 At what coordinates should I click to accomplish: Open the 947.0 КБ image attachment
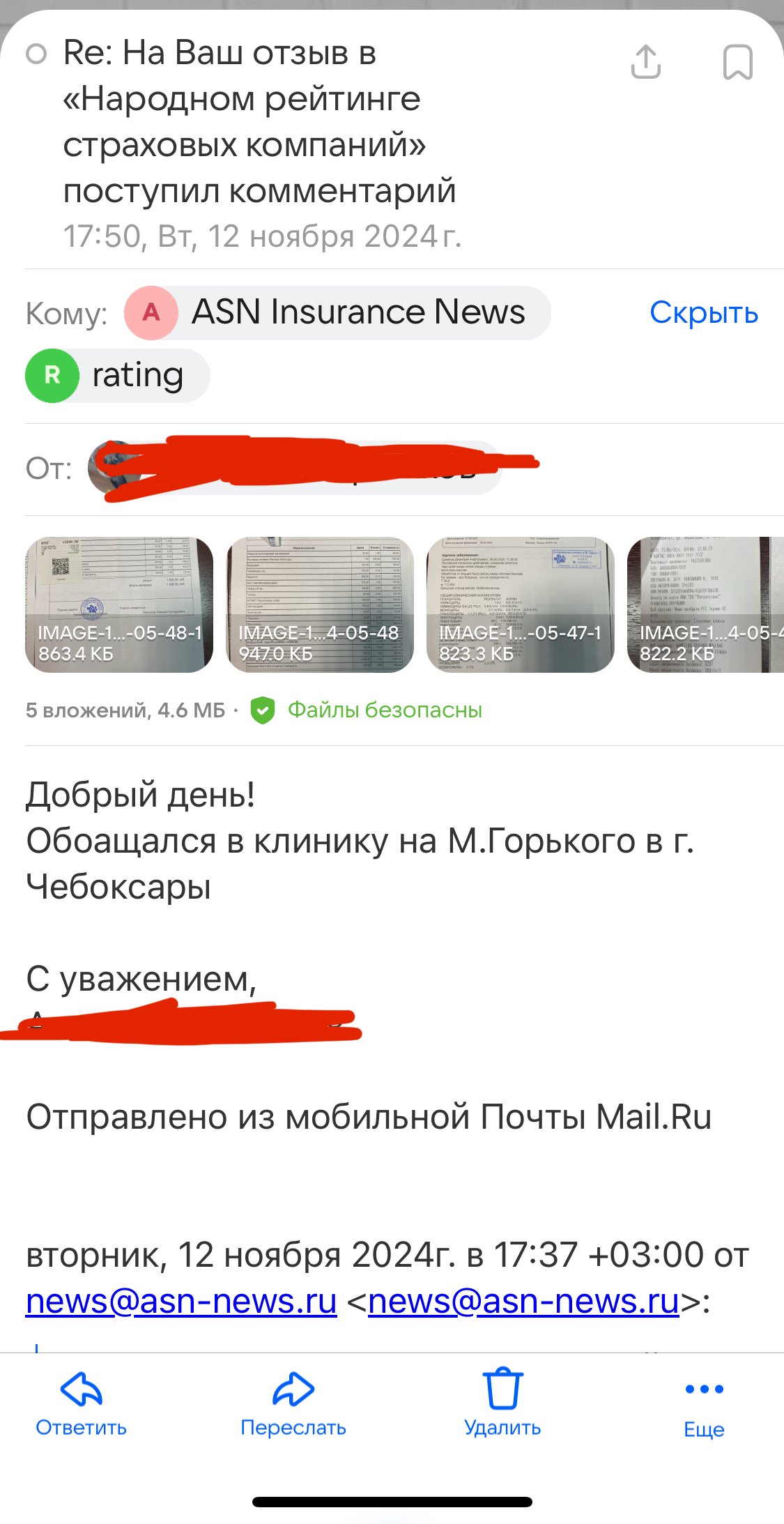point(320,604)
